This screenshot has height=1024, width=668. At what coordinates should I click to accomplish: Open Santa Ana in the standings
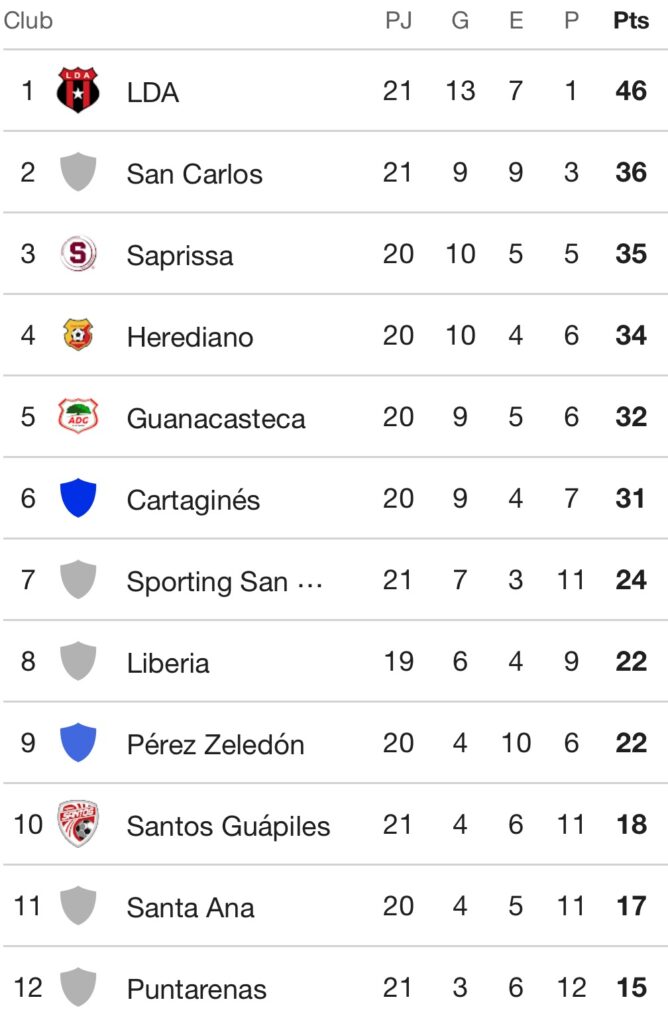[x=190, y=908]
